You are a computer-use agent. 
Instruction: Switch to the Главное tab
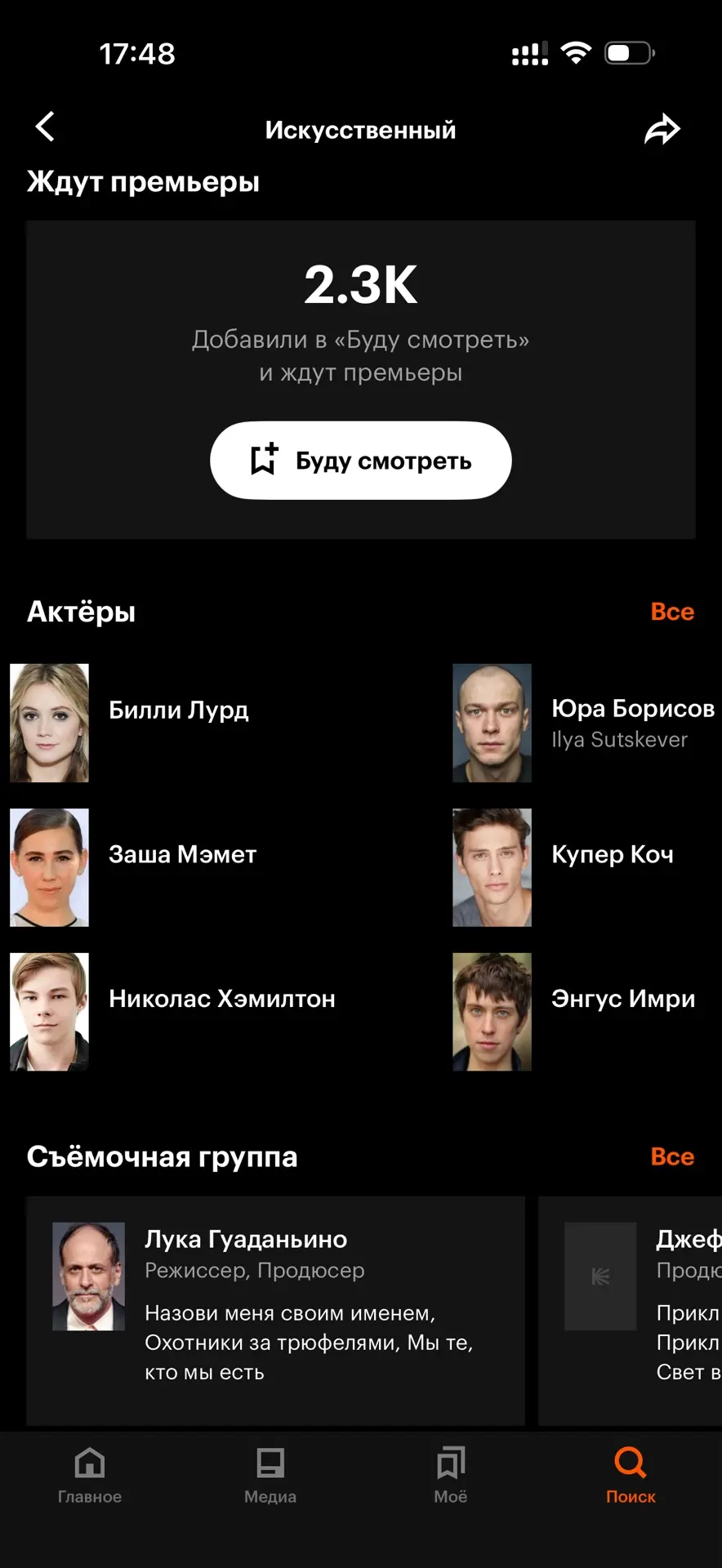90,1475
